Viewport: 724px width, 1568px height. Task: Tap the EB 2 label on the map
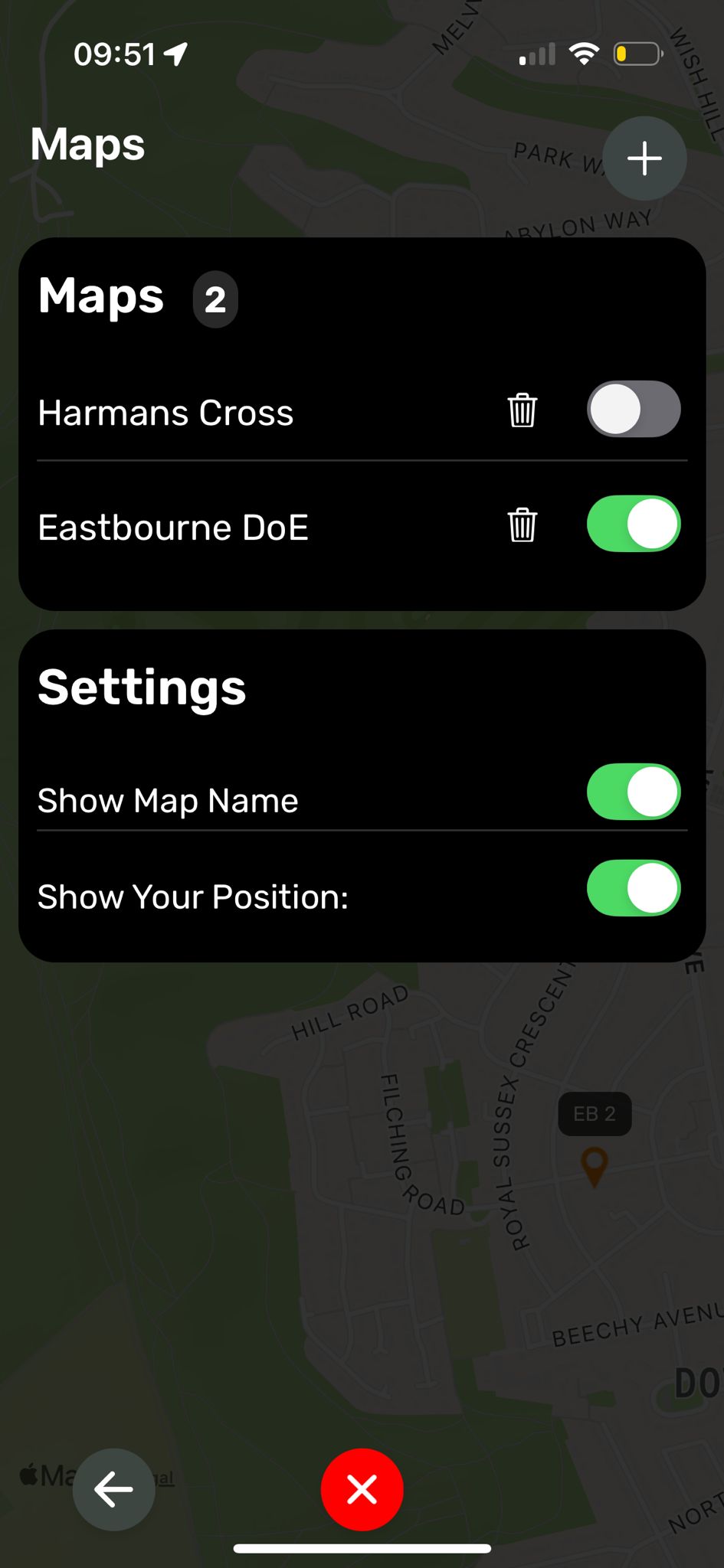(x=595, y=1114)
